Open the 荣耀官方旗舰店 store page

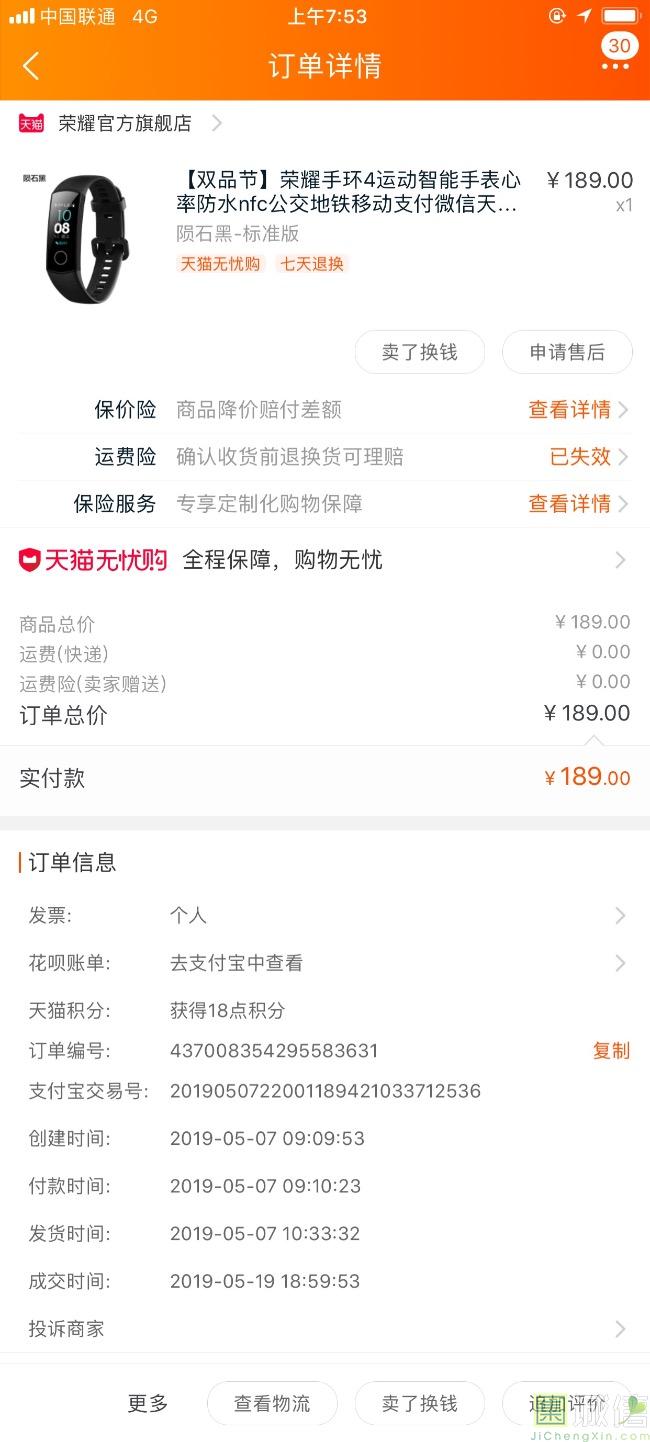[121, 124]
